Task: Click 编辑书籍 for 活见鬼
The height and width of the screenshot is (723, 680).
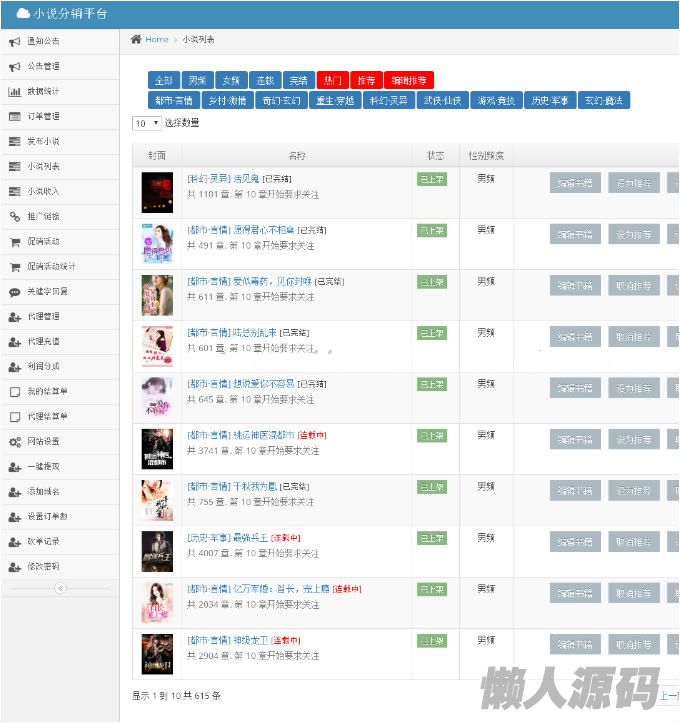Action: click(x=575, y=182)
